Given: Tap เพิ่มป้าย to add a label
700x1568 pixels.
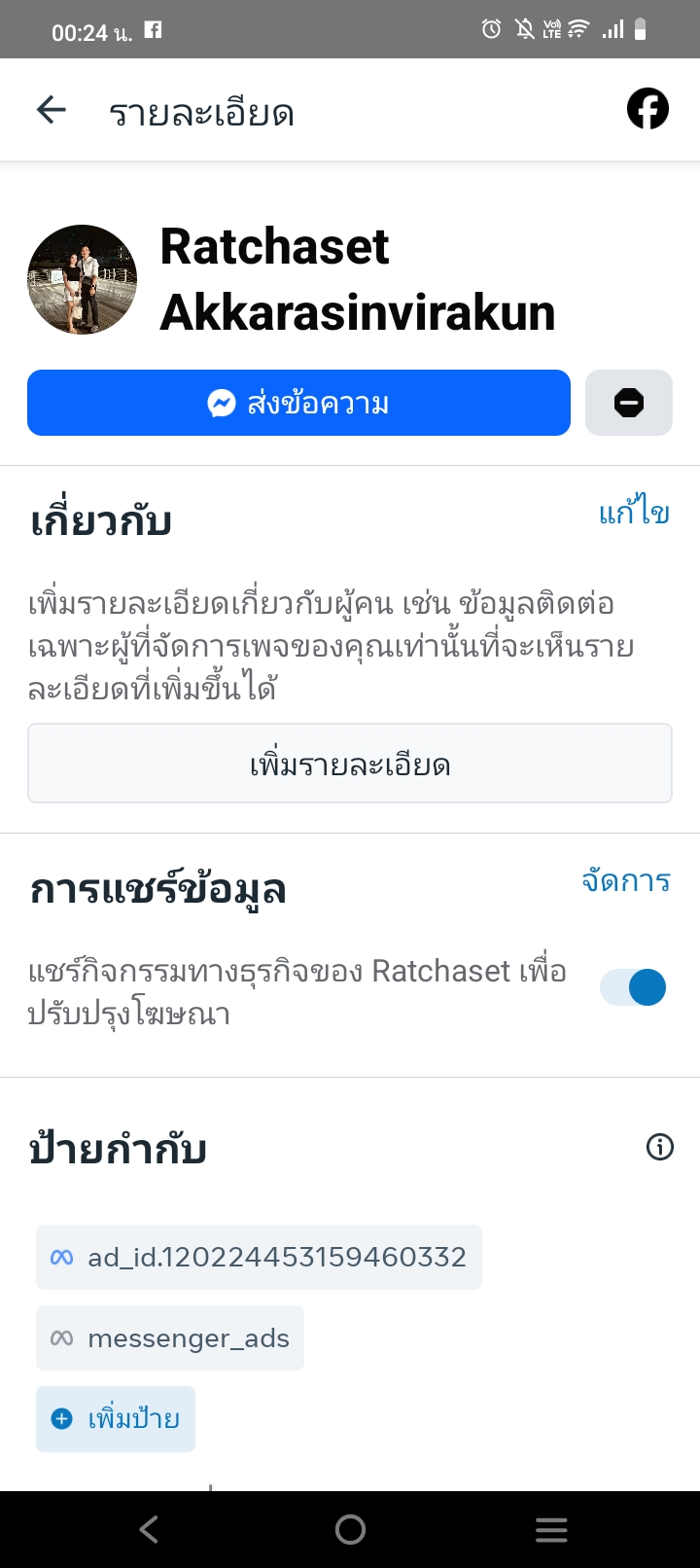Looking at the screenshot, I should [116, 1419].
